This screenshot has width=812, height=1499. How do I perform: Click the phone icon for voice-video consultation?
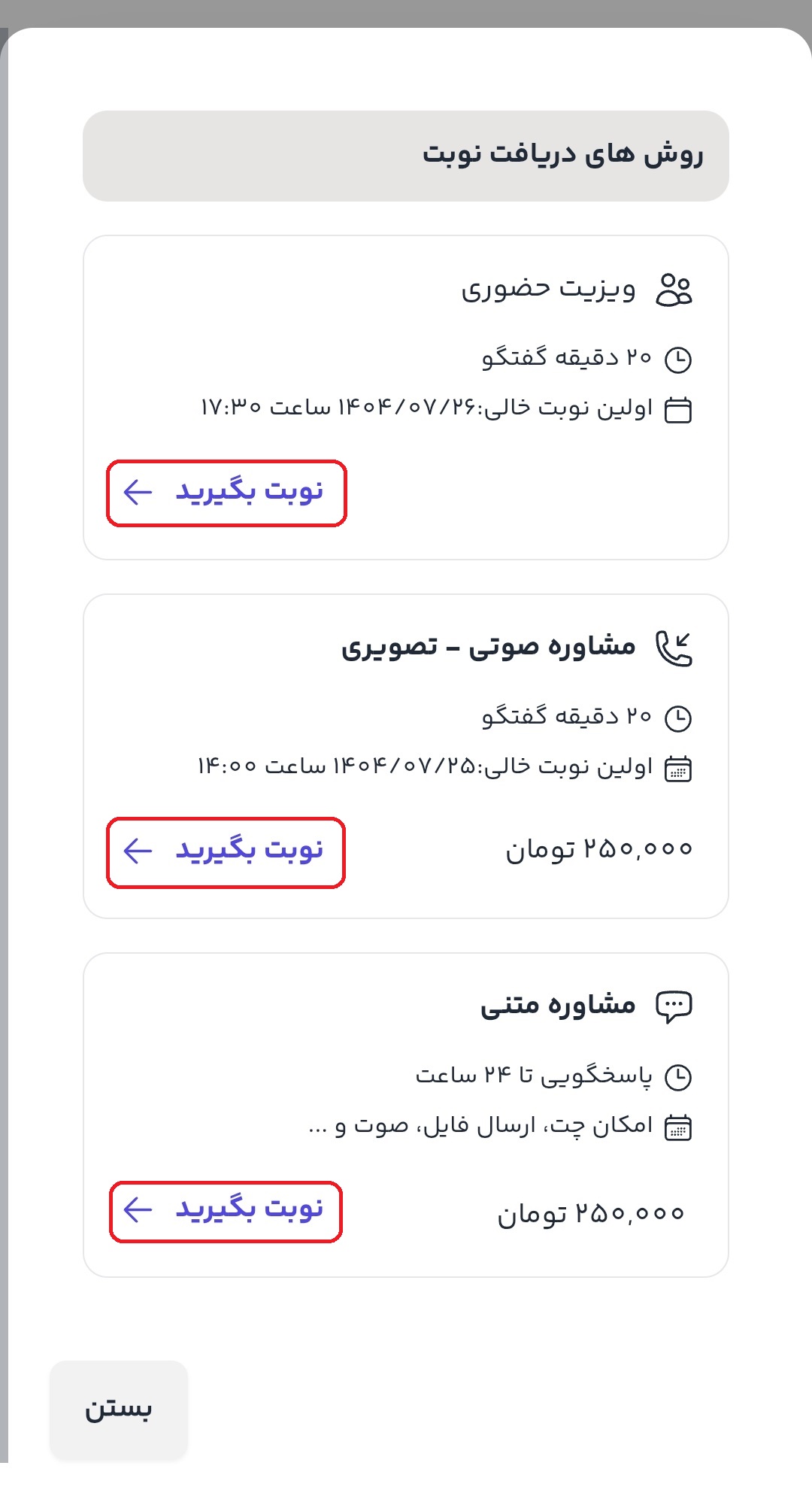(x=672, y=650)
